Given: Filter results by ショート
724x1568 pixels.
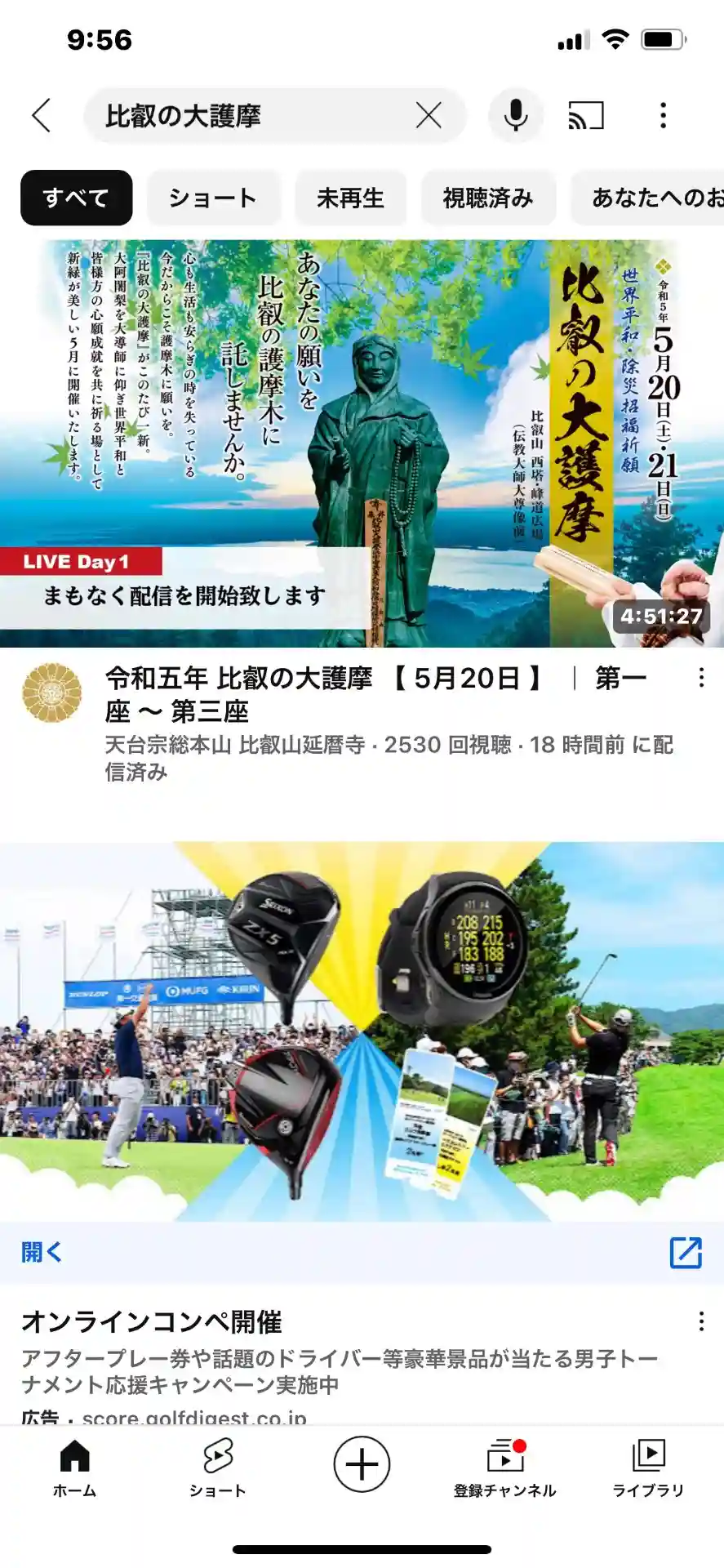Looking at the screenshot, I should (x=213, y=198).
